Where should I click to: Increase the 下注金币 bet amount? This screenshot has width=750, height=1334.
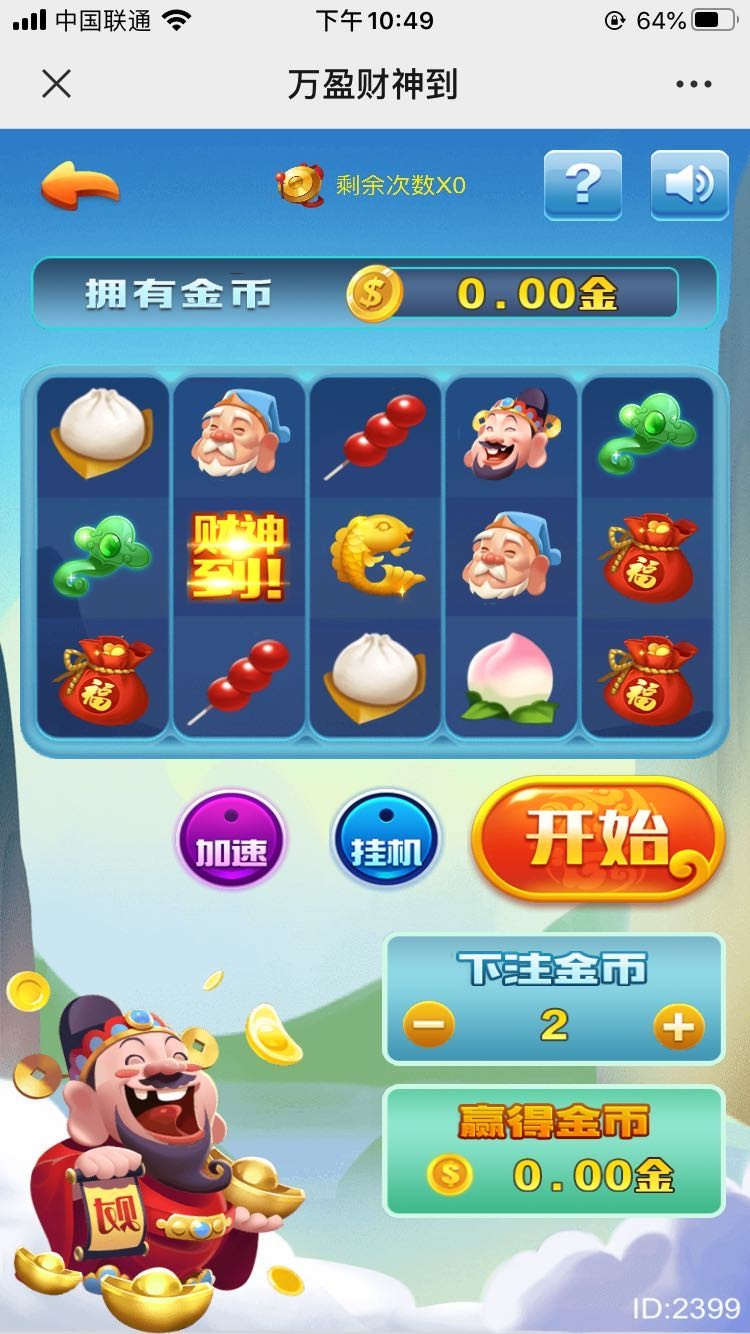(x=679, y=1026)
